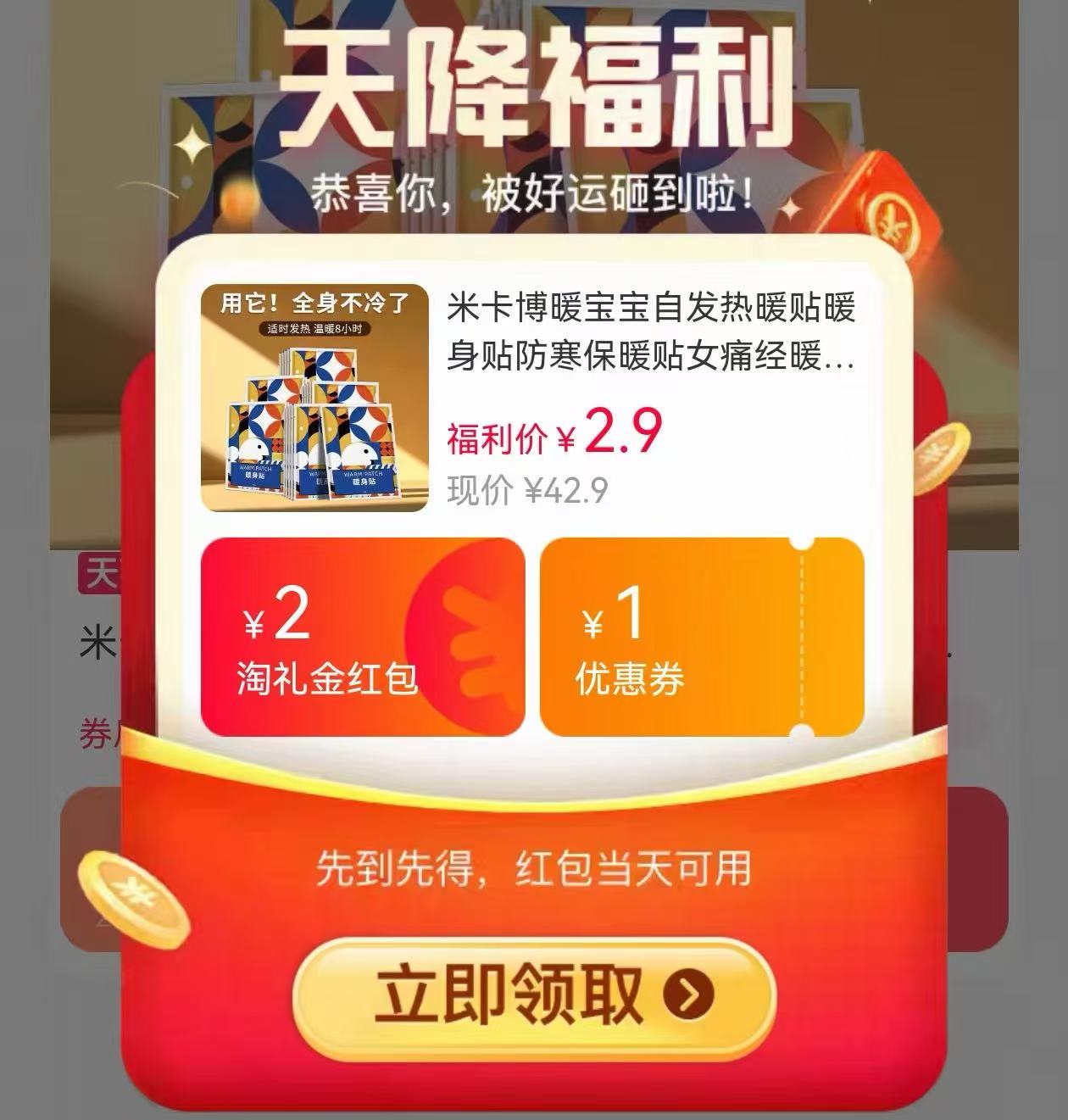
Task: Click the 先到先得，红包当天可用 notice bar
Action: [x=534, y=866]
